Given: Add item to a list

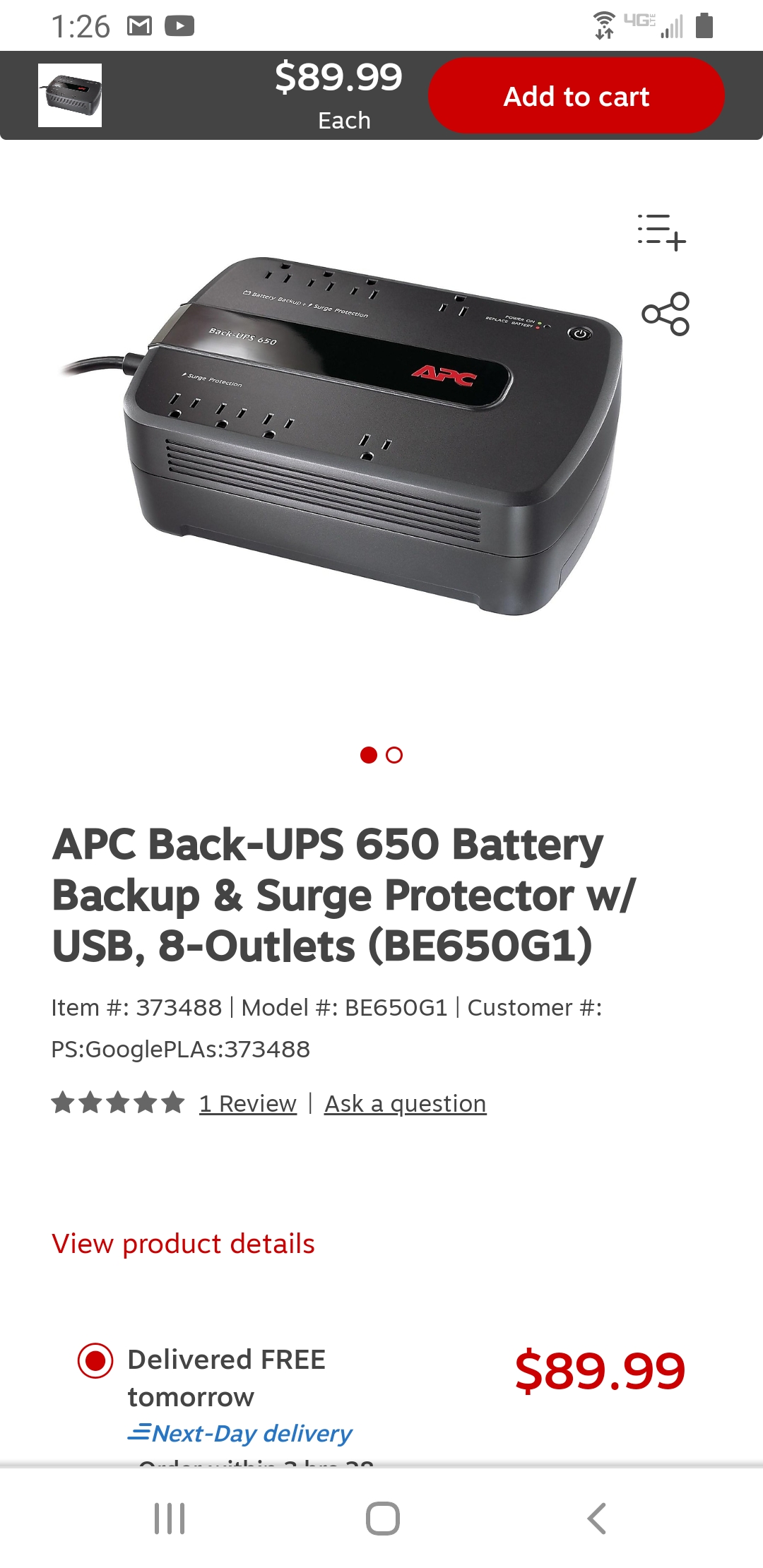Looking at the screenshot, I should tap(661, 232).
